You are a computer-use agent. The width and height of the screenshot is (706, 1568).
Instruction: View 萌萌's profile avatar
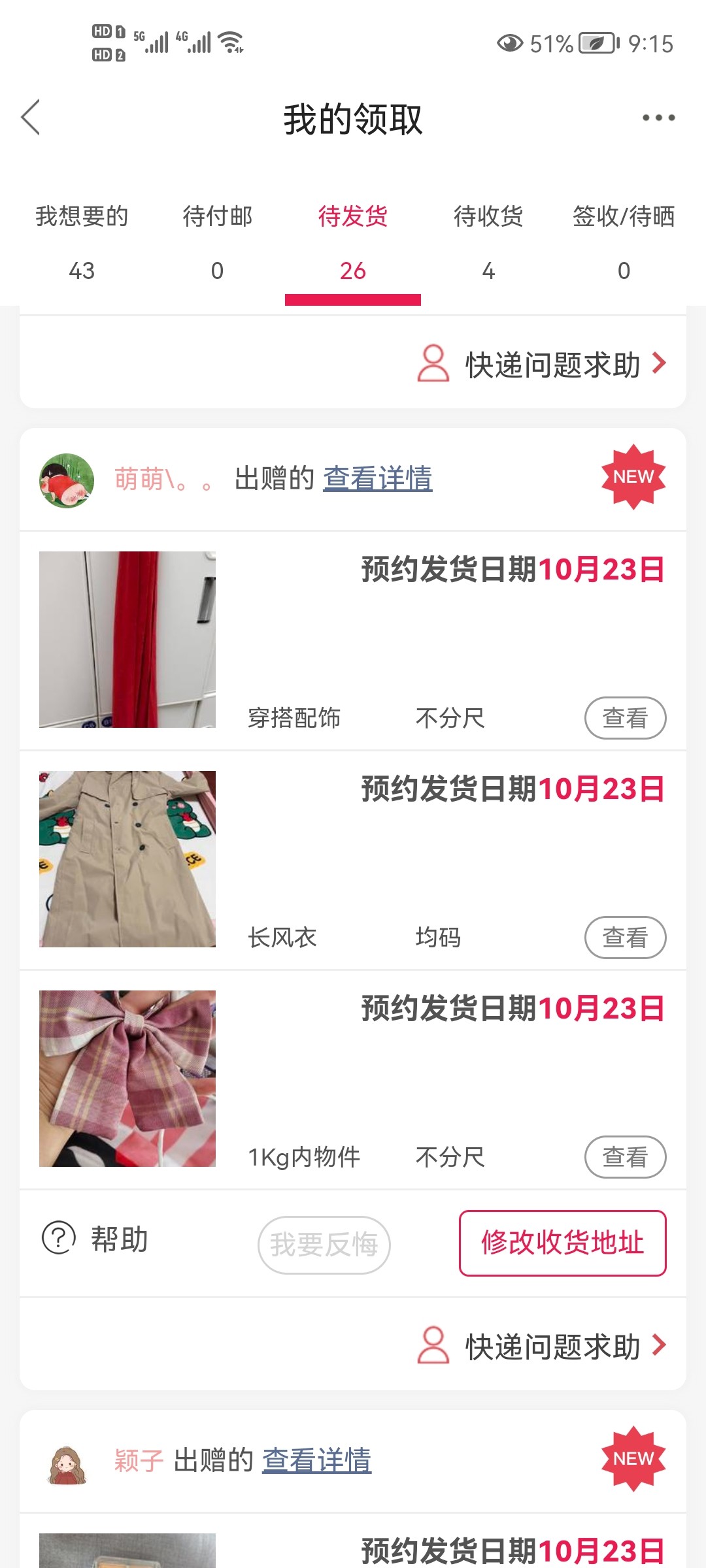click(67, 481)
